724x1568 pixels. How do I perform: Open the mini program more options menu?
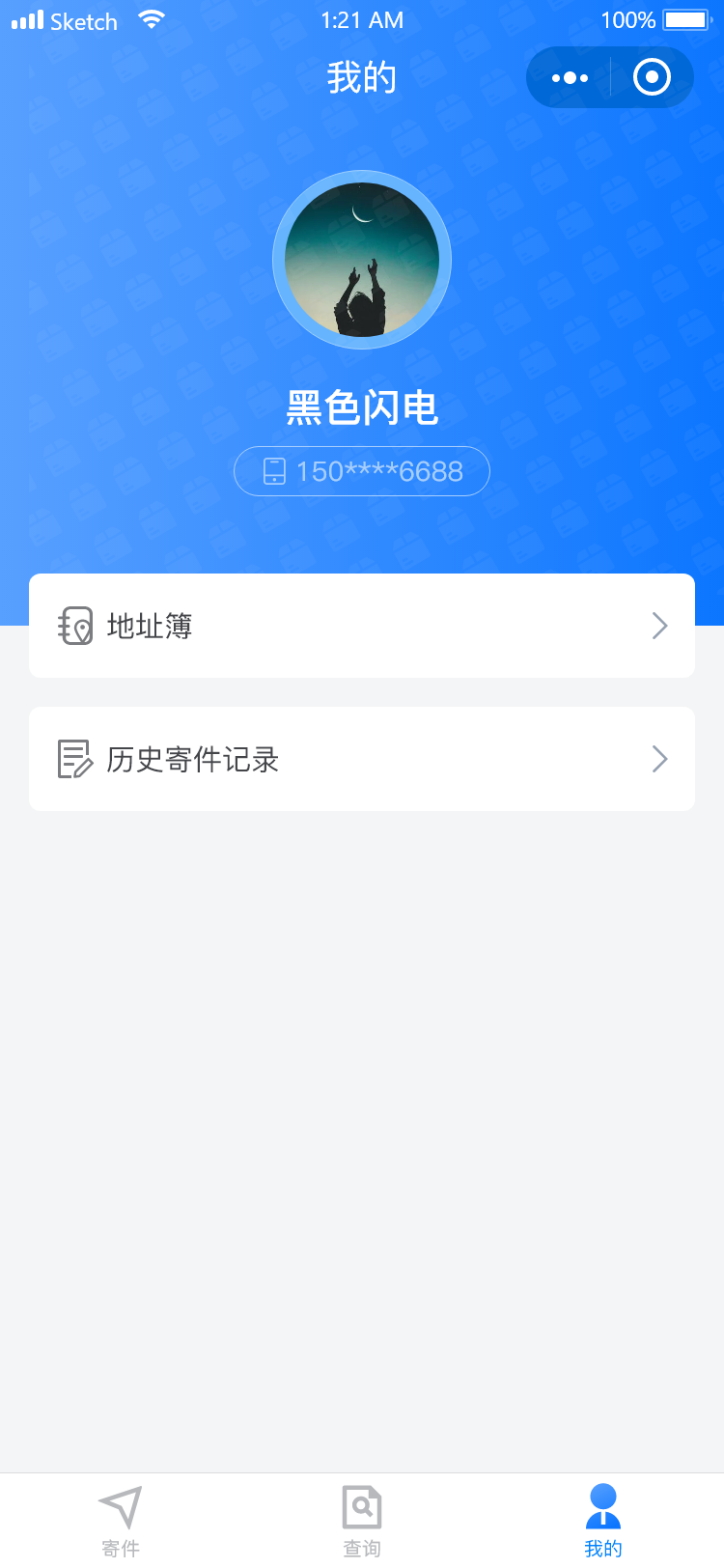(570, 77)
